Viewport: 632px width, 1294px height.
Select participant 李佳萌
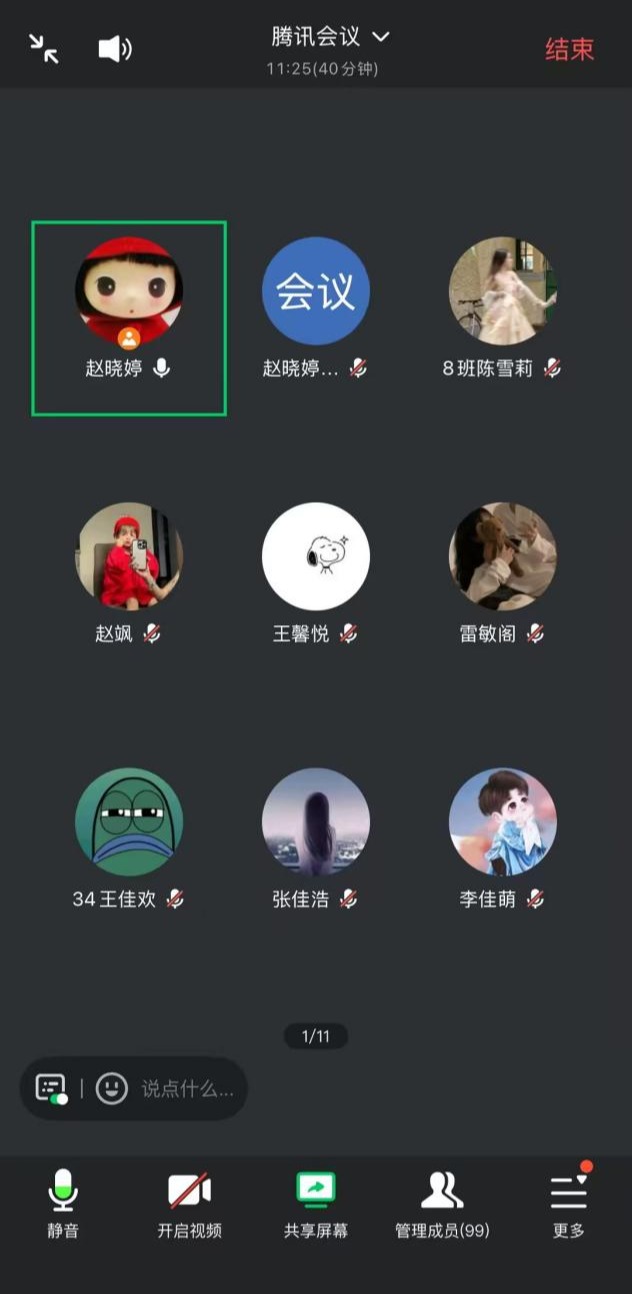coord(502,822)
